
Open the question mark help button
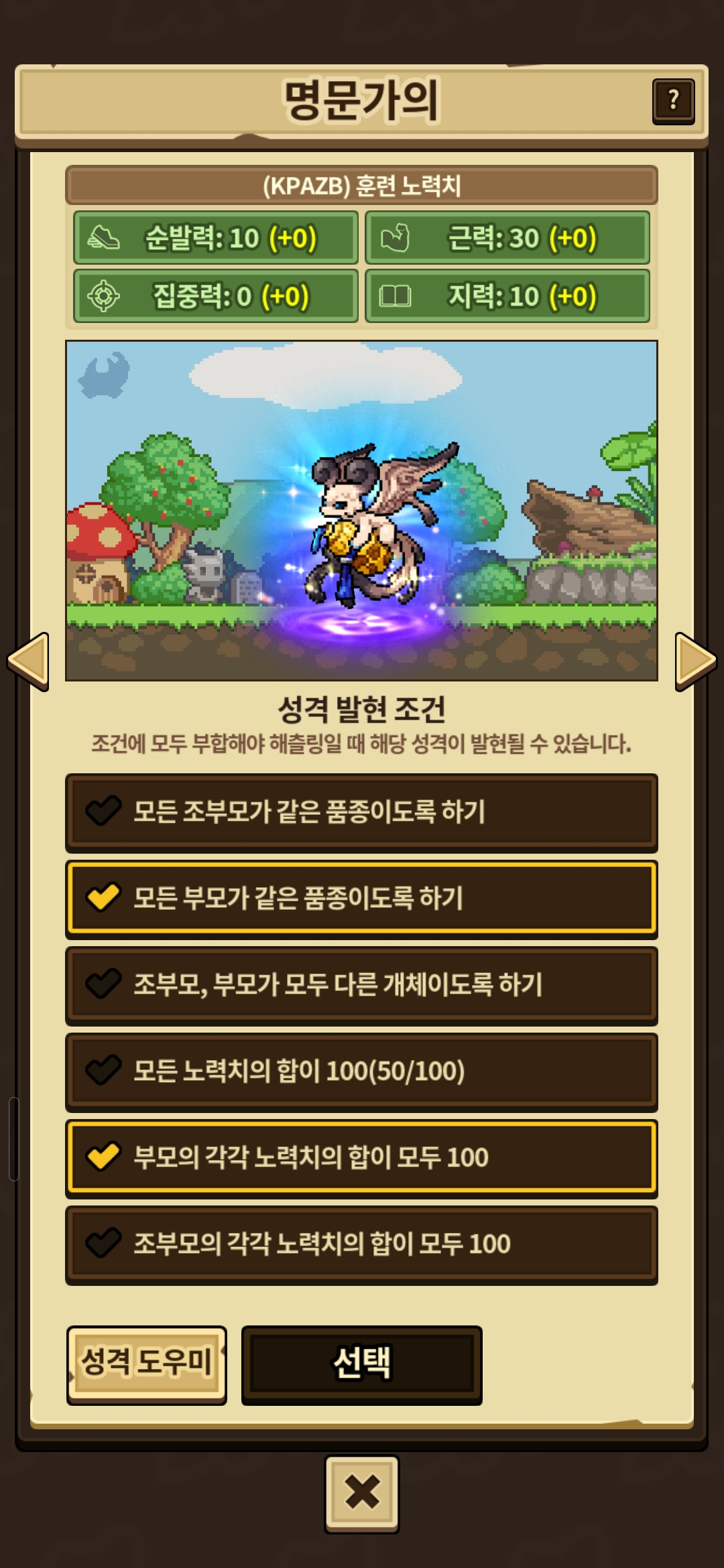click(x=673, y=101)
